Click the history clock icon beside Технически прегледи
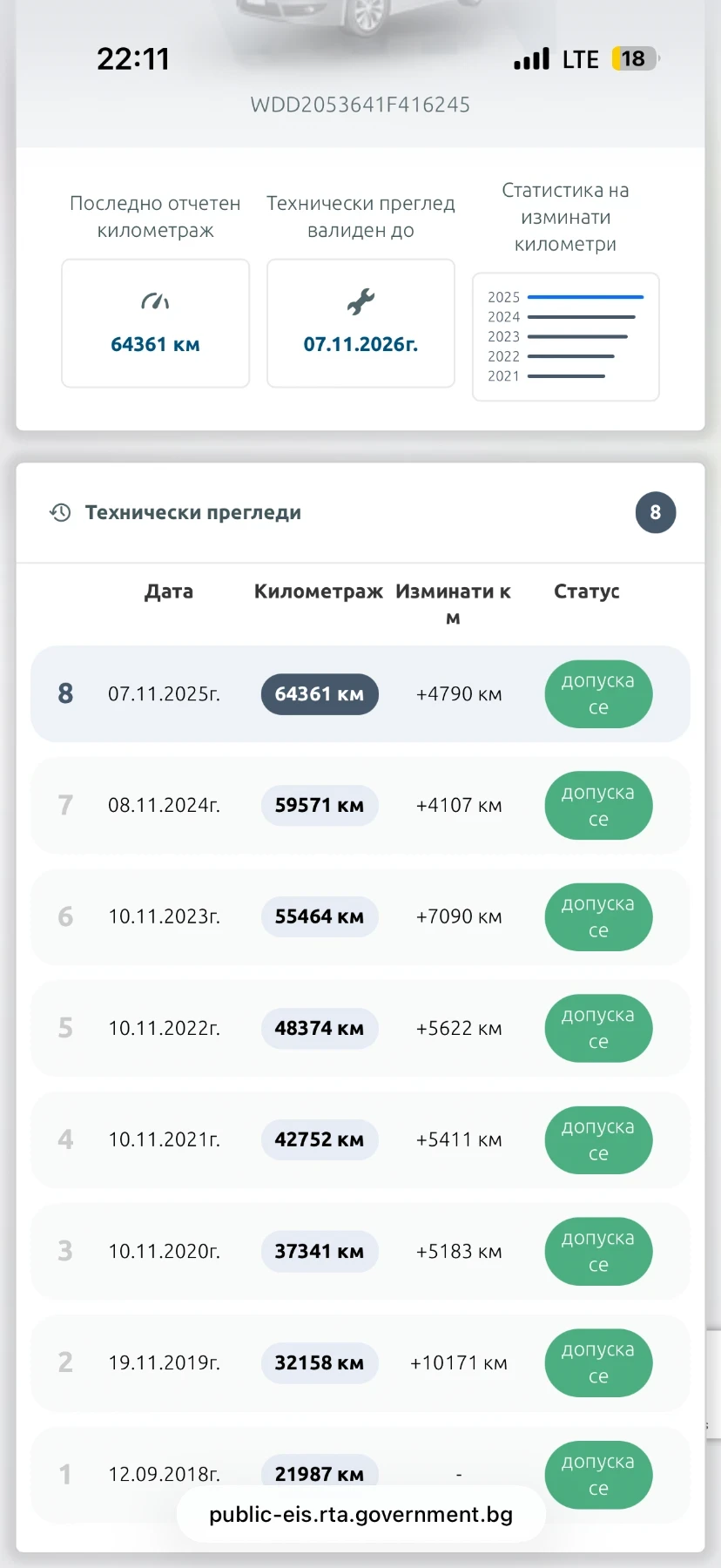The width and height of the screenshot is (721, 1568). 58,513
